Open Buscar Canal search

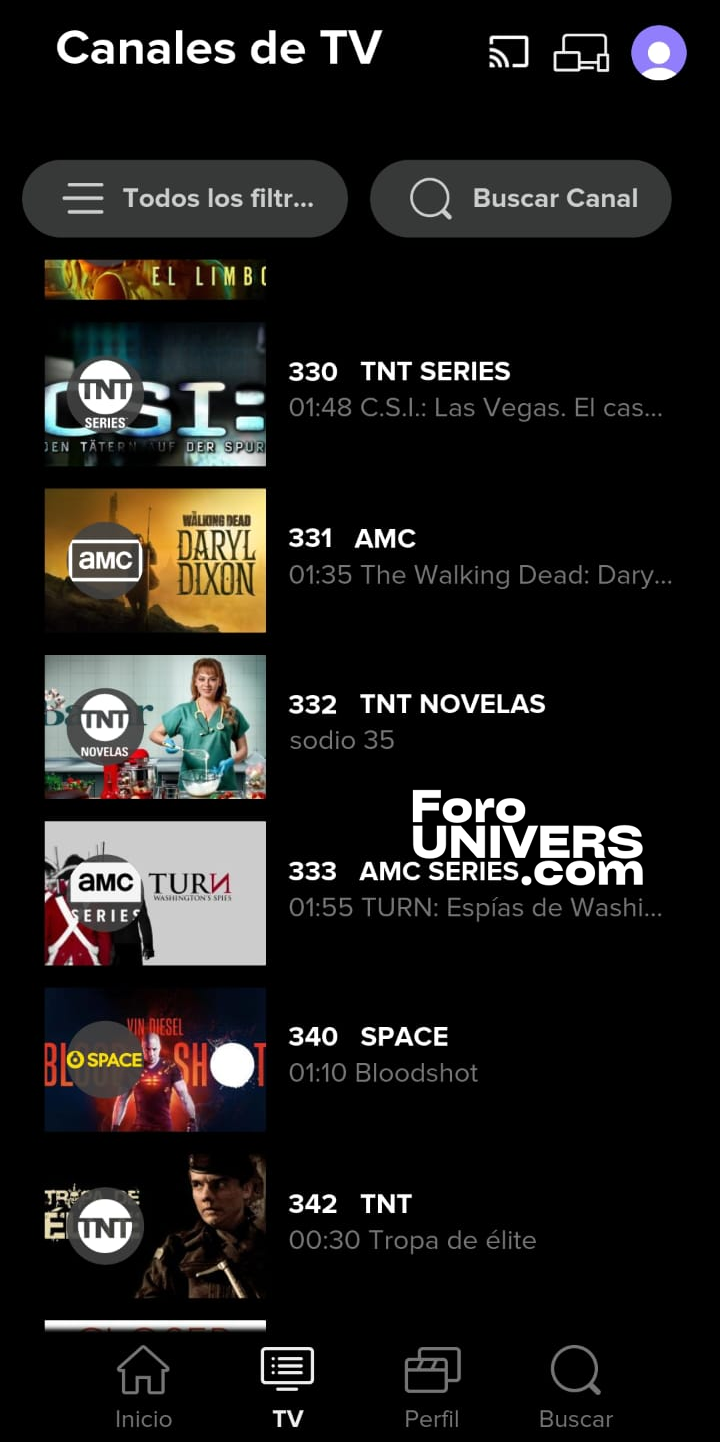click(520, 198)
